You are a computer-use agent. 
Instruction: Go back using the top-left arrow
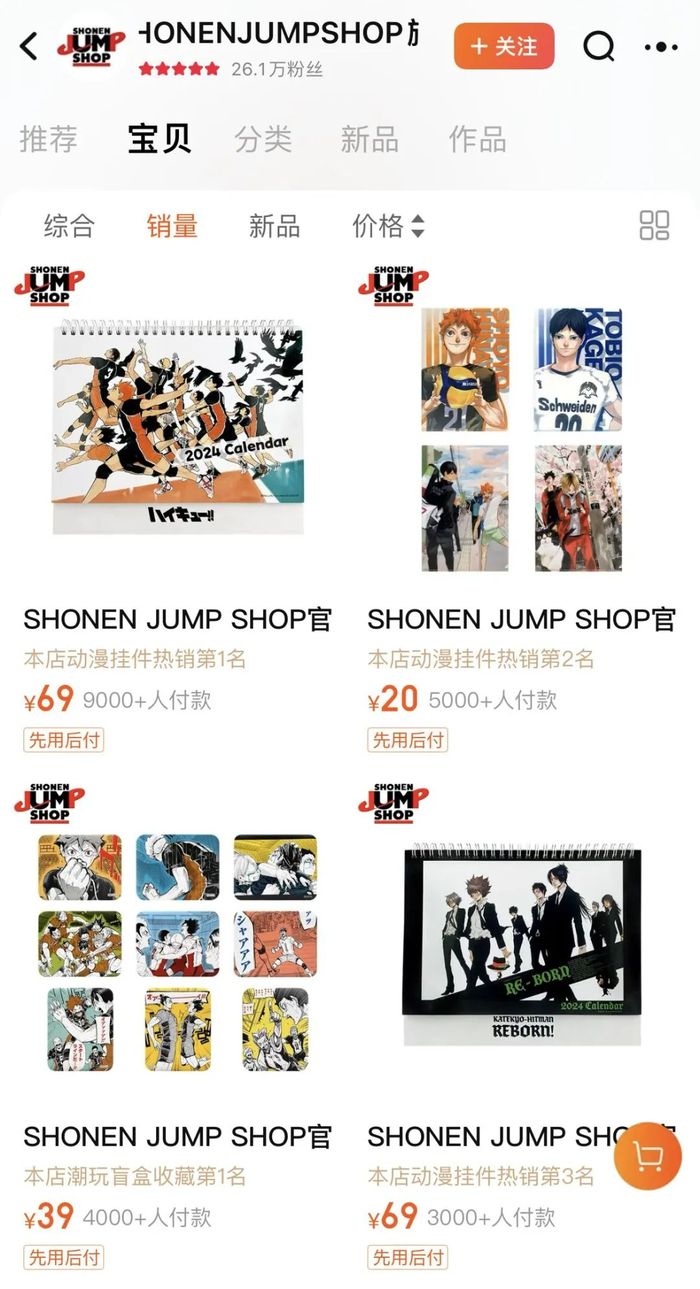tap(29, 46)
